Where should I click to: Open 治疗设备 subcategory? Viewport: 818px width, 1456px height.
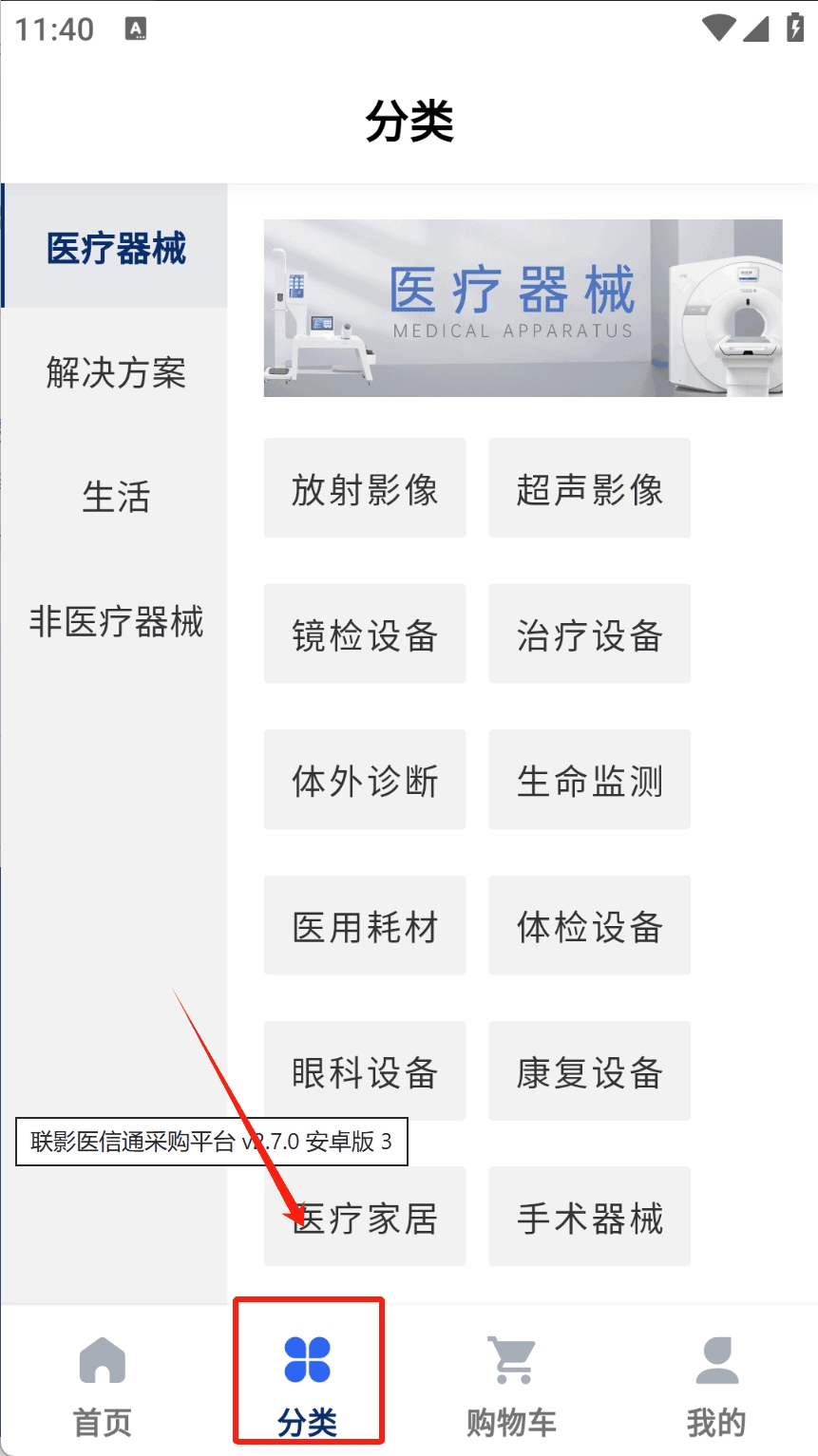[x=589, y=634]
